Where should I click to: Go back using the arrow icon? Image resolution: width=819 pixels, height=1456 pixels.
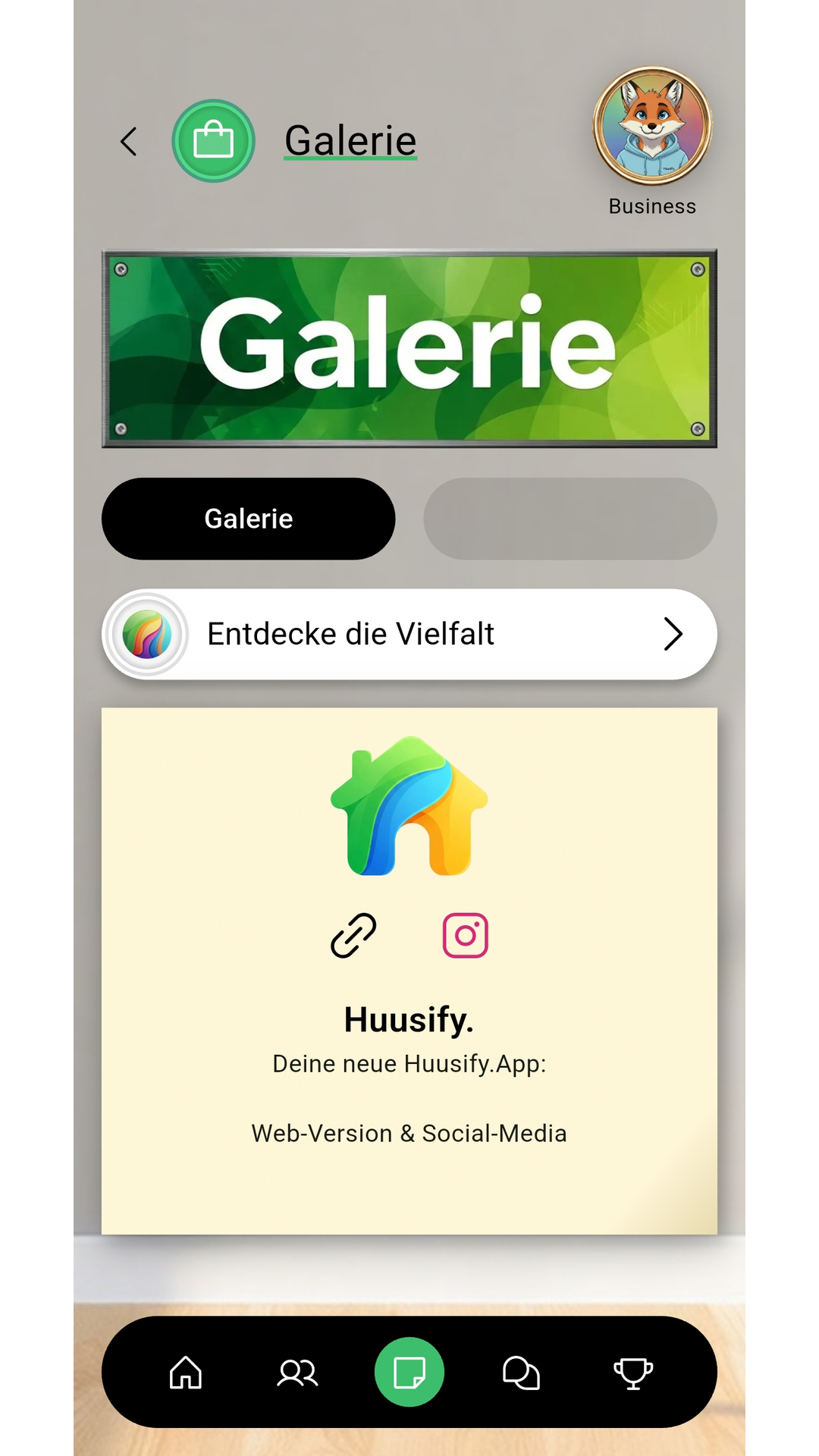pos(129,142)
